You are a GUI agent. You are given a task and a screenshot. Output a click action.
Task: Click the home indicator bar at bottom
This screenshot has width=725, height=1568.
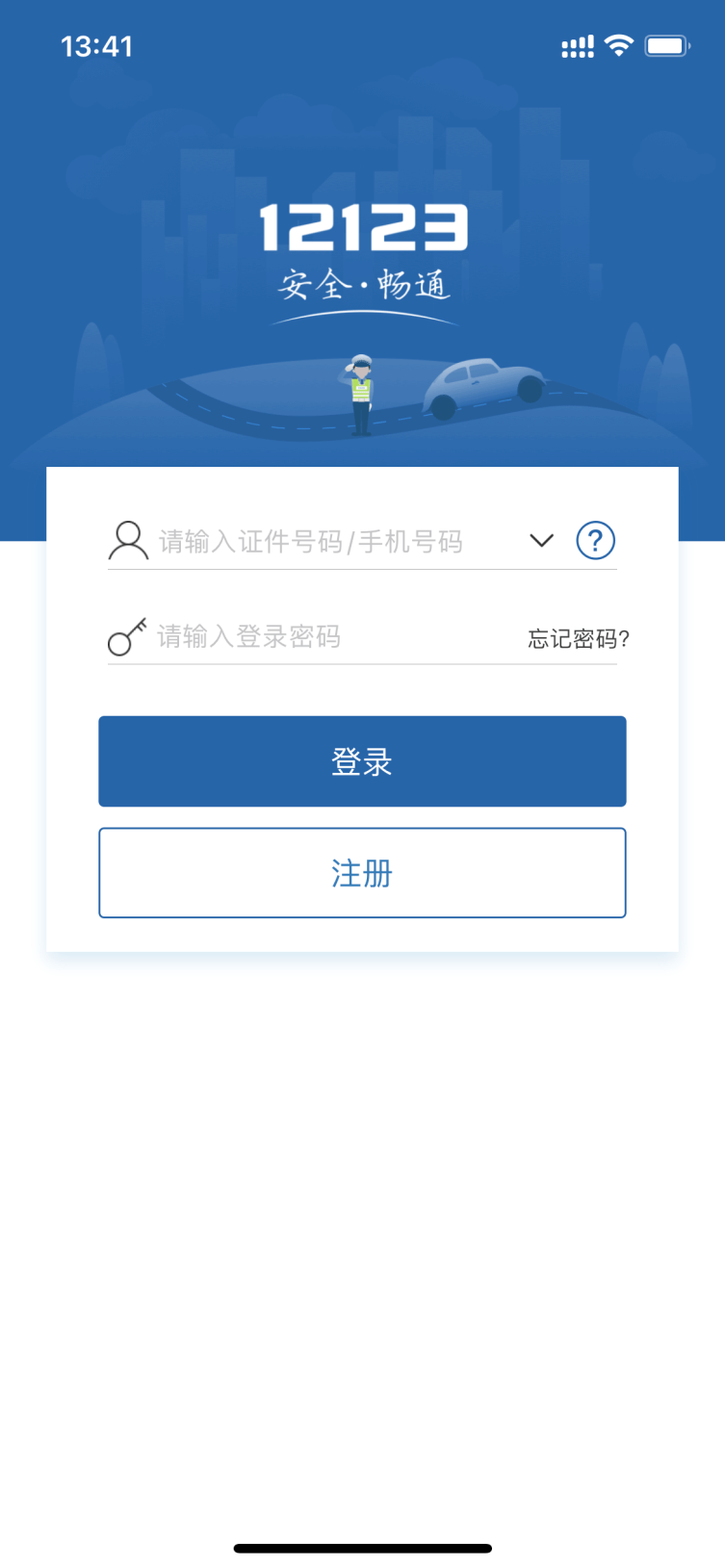tap(362, 1549)
